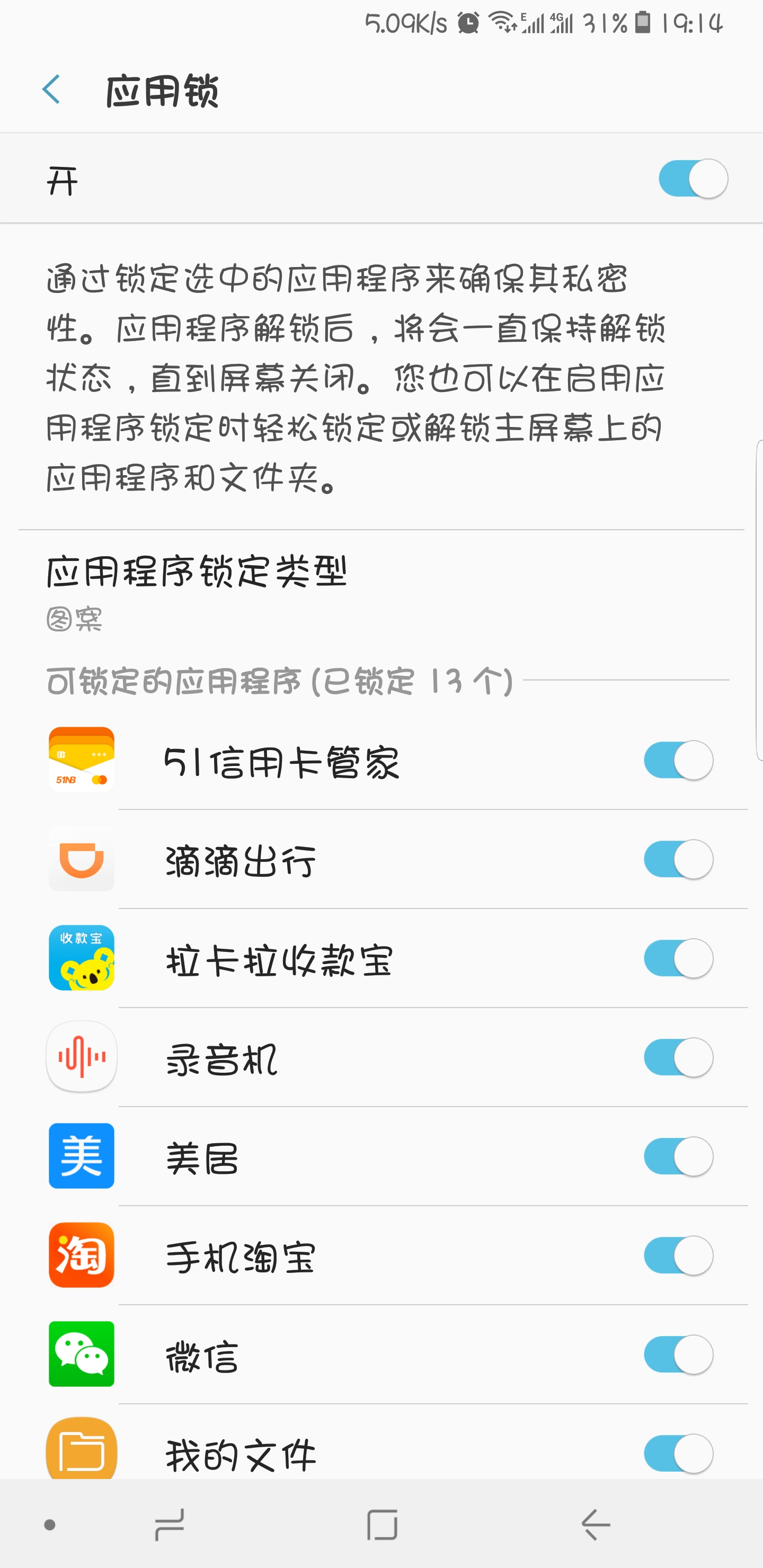Turn off 微信 app lock
763x1568 pixels.
pyautogui.click(x=678, y=1355)
